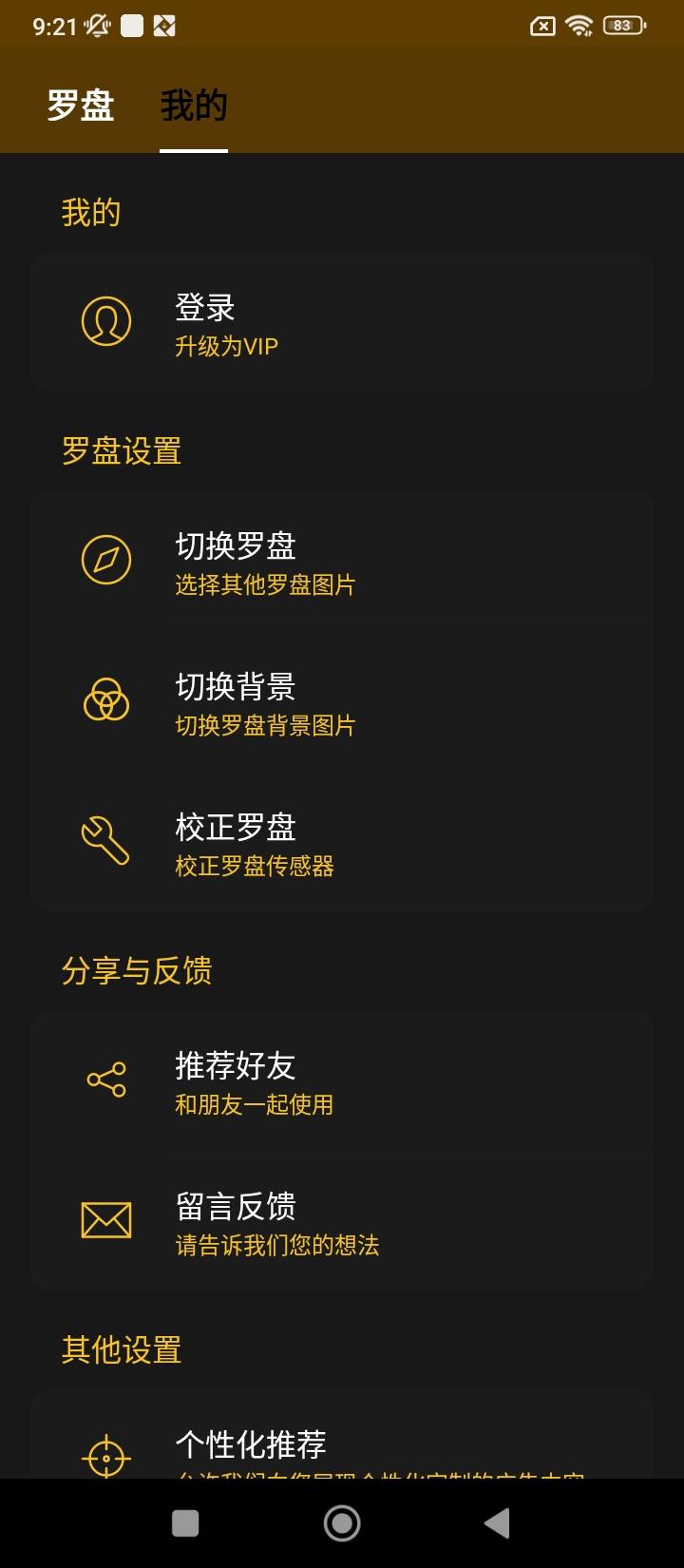684x1568 pixels.
Task: Click the share icon next to 推荐好友
Action: [x=106, y=1080]
